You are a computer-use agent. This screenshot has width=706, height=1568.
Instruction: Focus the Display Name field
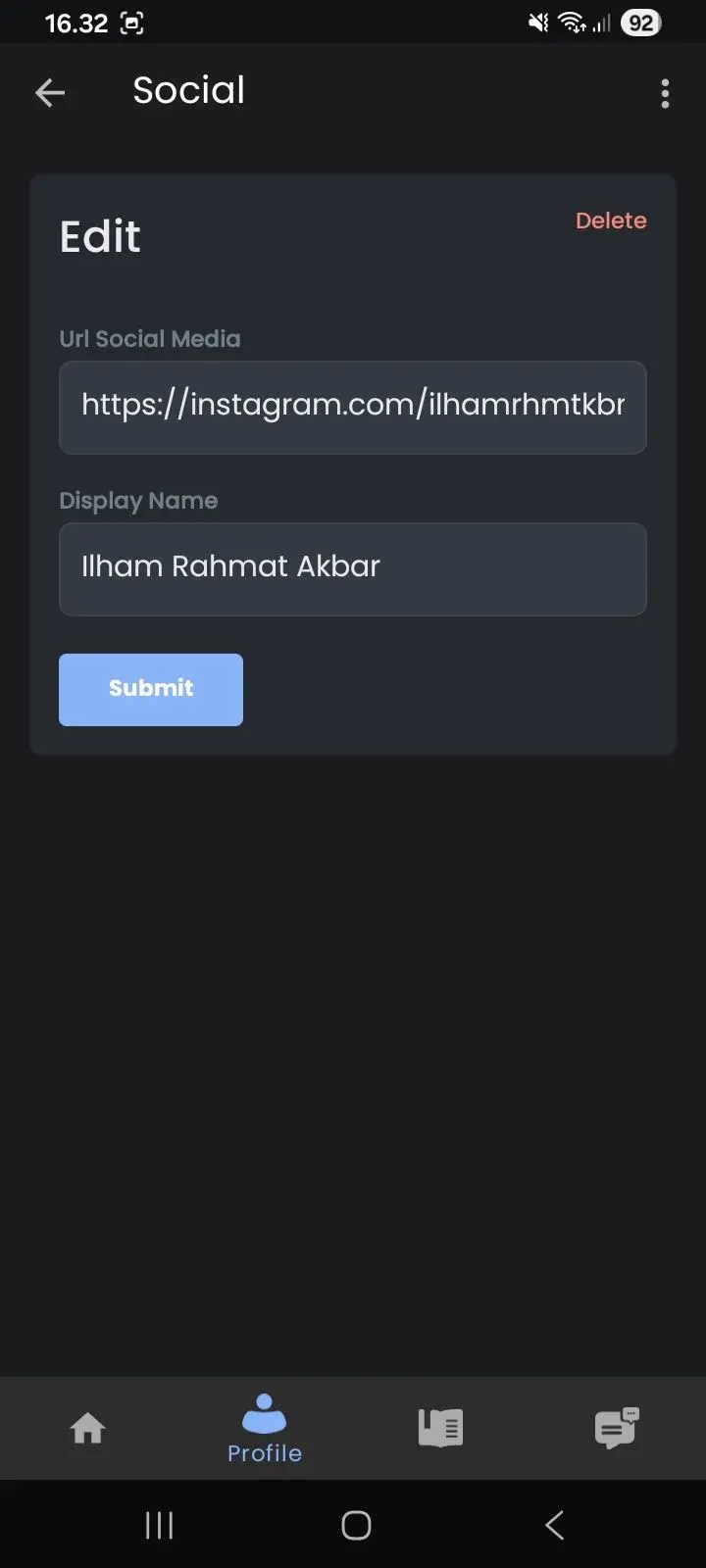pyautogui.click(x=353, y=568)
